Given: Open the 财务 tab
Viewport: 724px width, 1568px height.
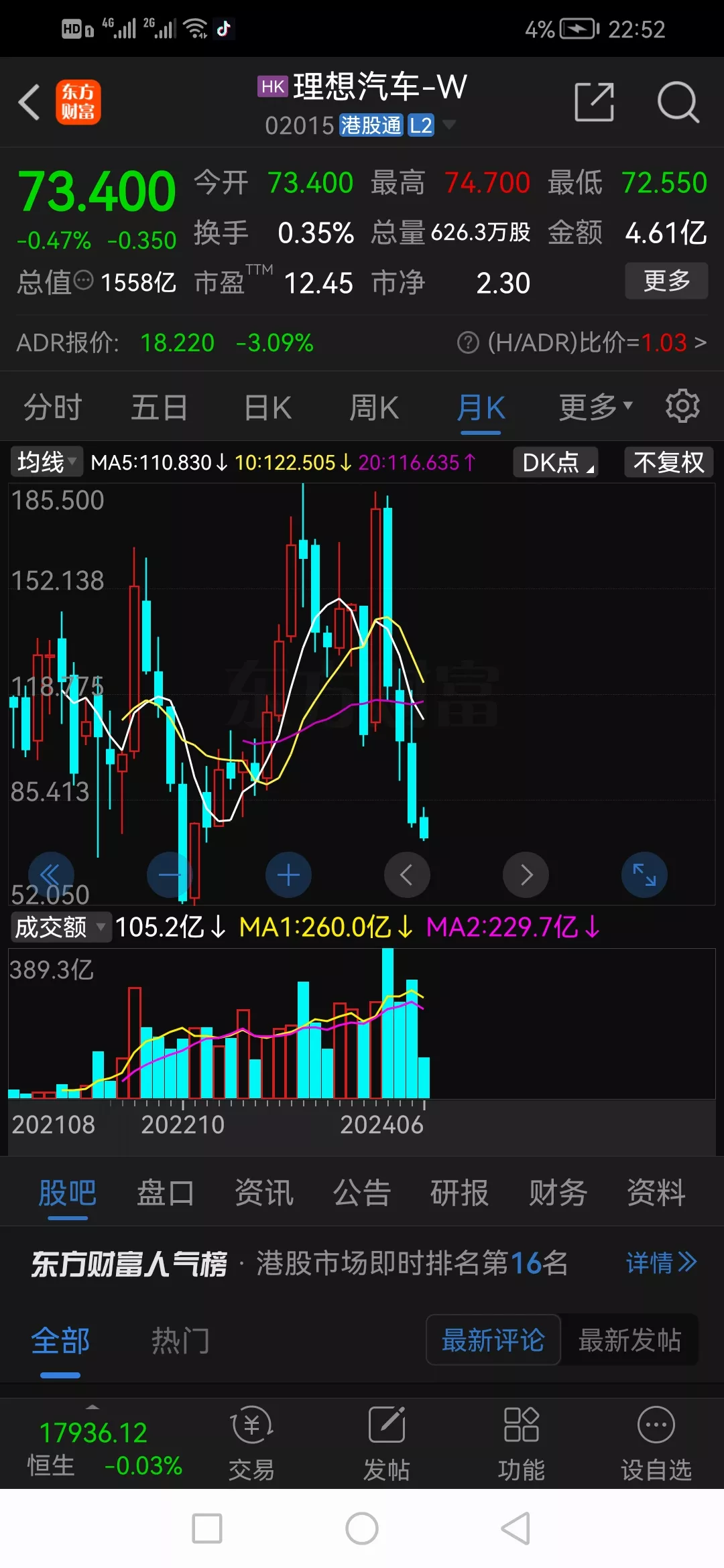Looking at the screenshot, I should click(x=558, y=1193).
